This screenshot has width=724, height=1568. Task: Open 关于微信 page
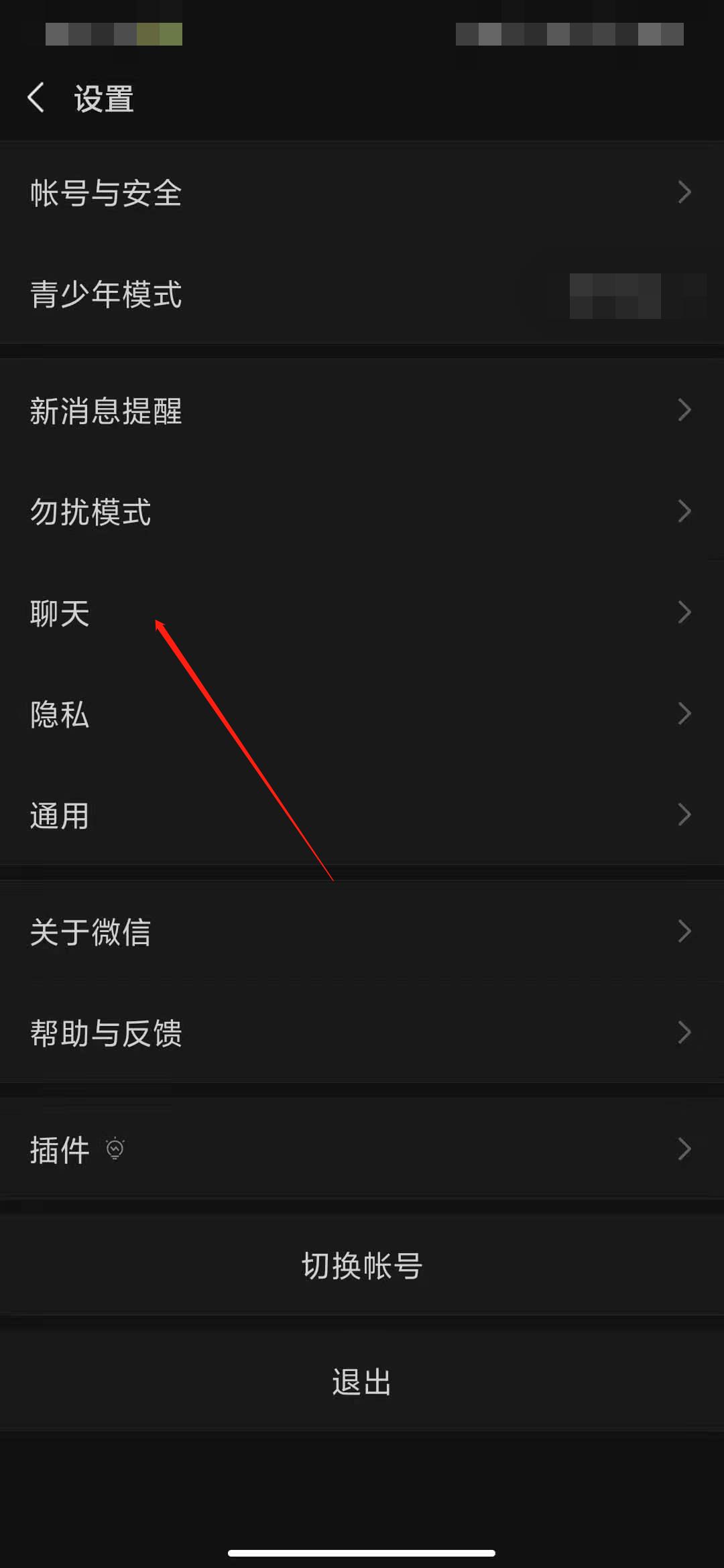tap(362, 932)
